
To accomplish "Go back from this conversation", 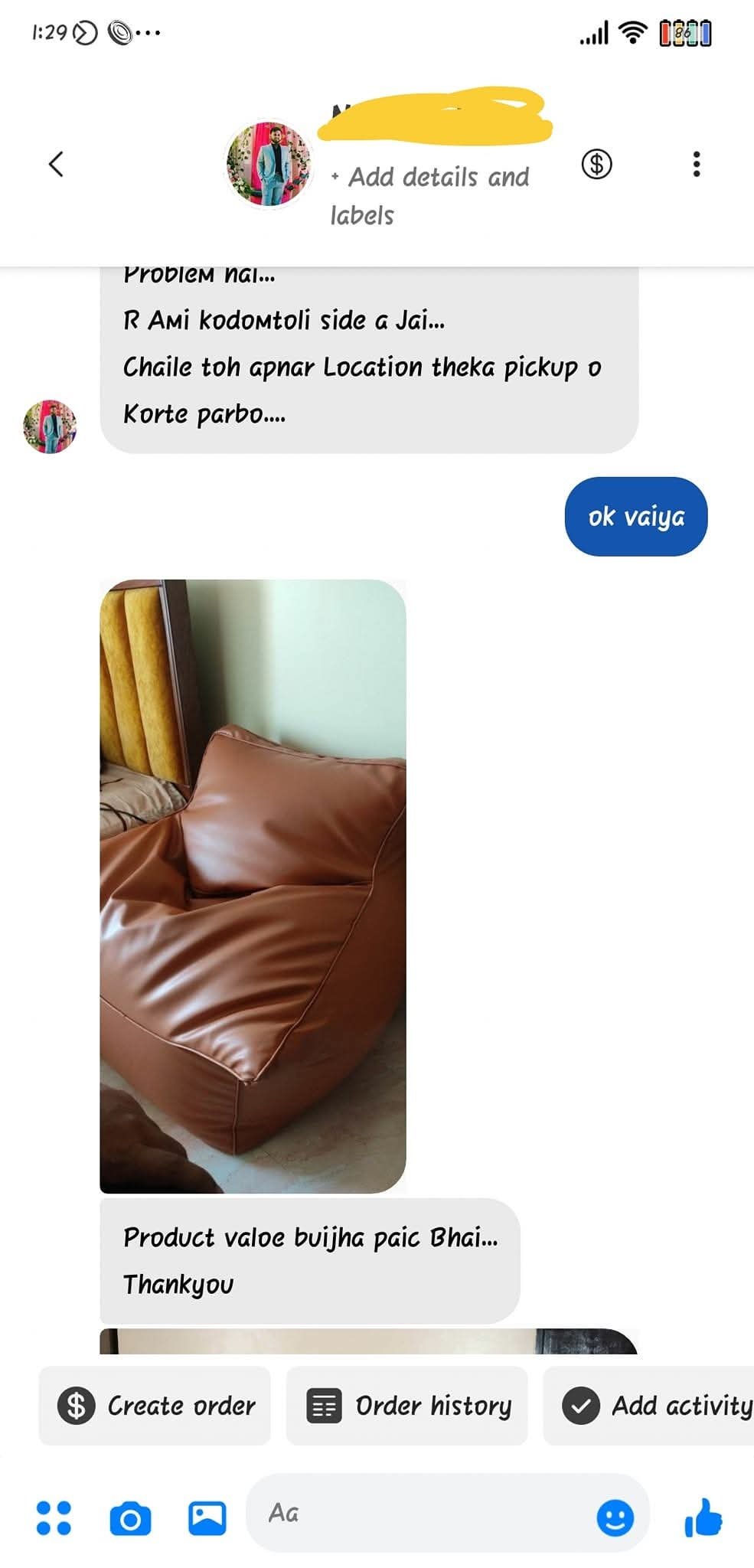I will point(56,164).
